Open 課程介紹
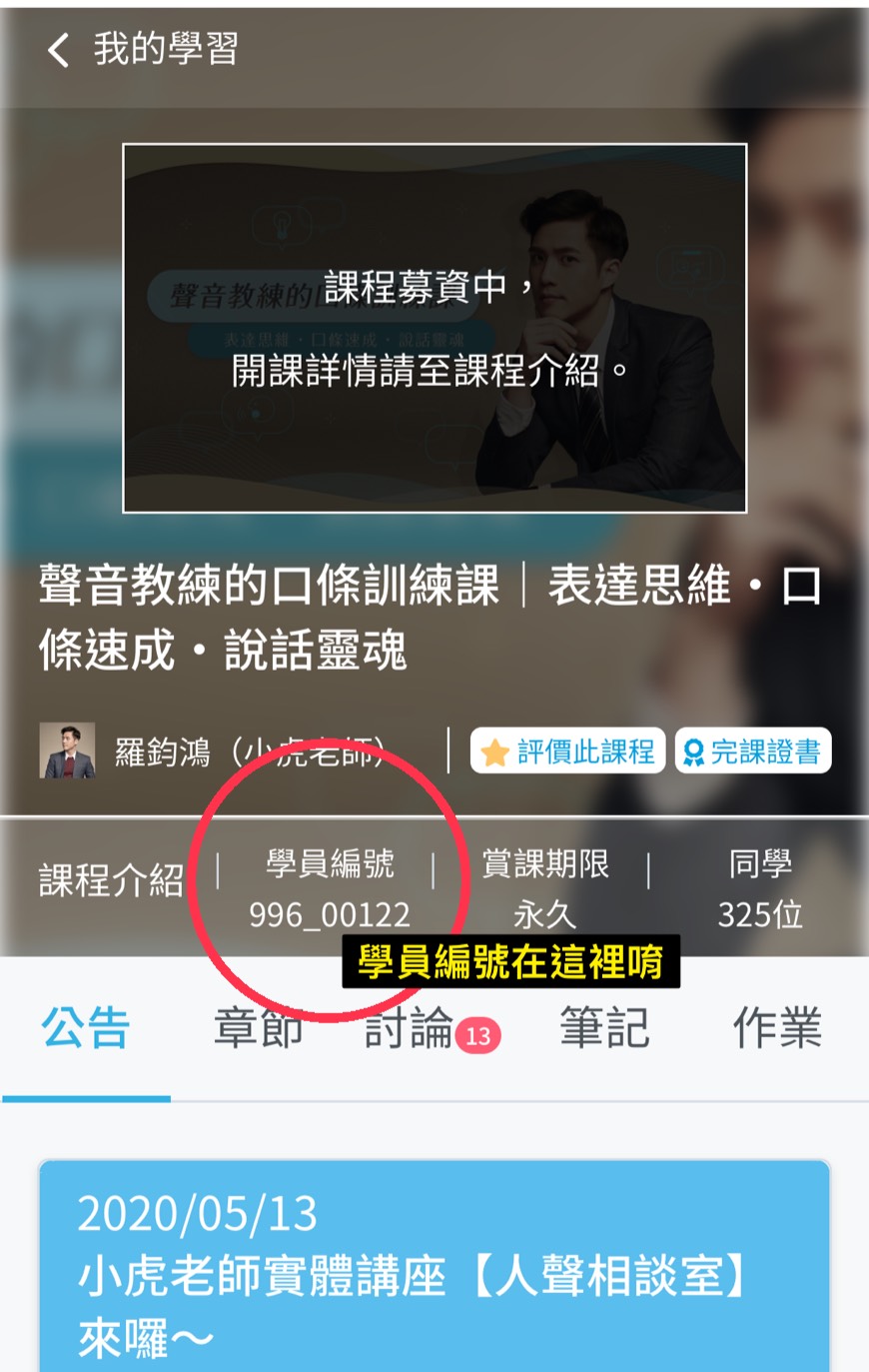Viewport: 869px width, 1372px height. point(111,879)
